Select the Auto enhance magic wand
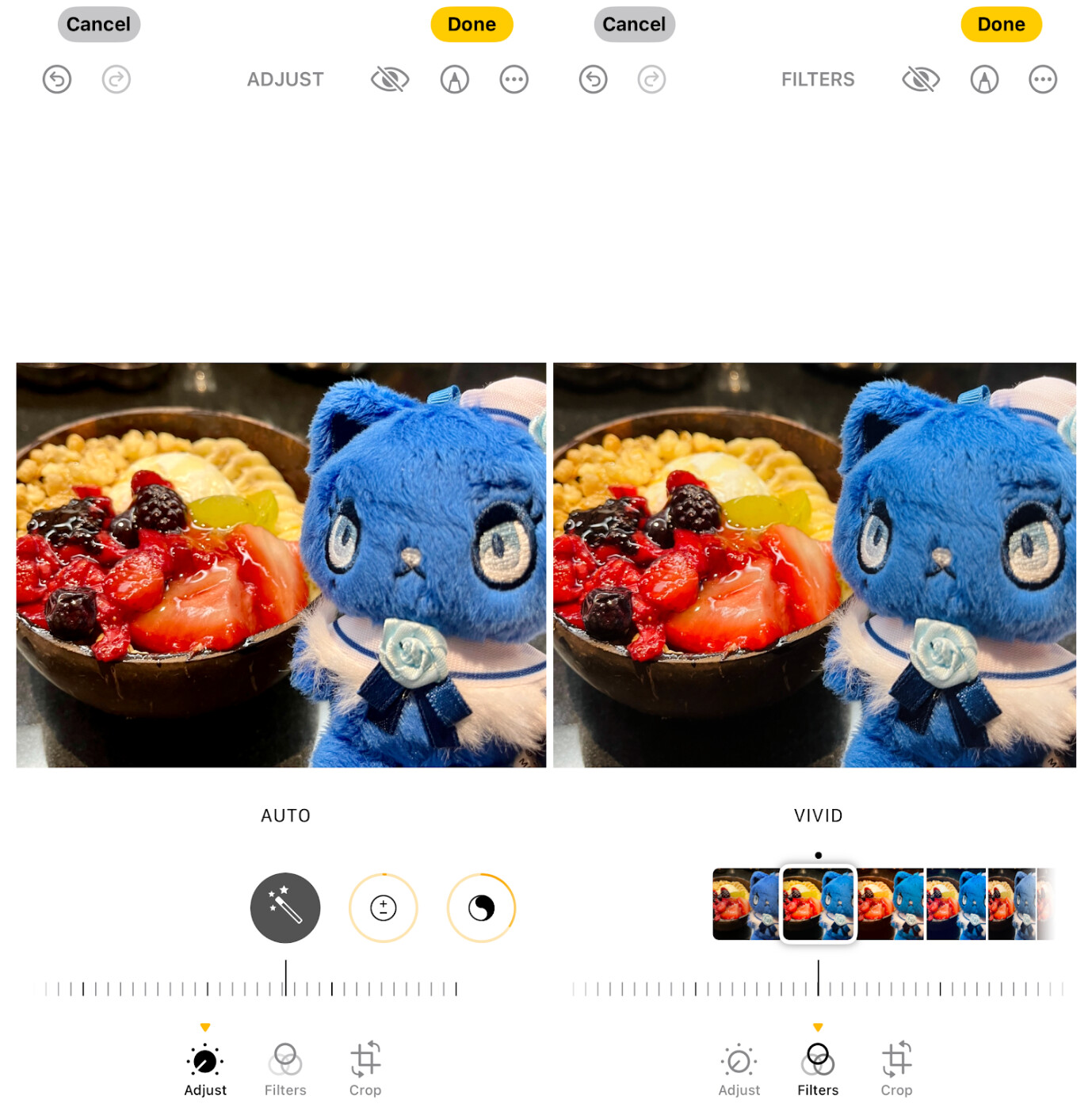Image resolution: width=1092 pixels, height=1111 pixels. pos(285,908)
